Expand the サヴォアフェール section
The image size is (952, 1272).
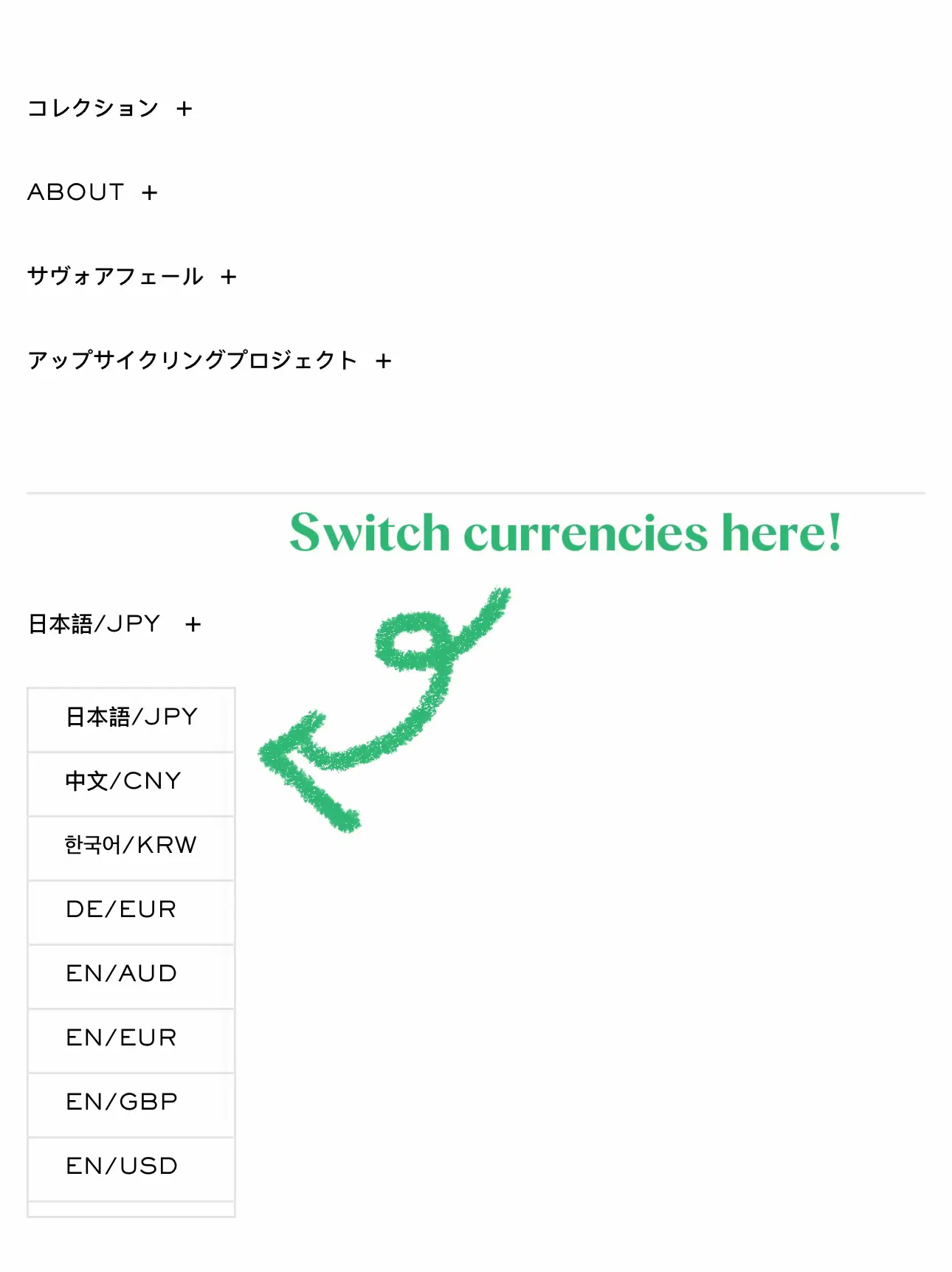point(228,277)
